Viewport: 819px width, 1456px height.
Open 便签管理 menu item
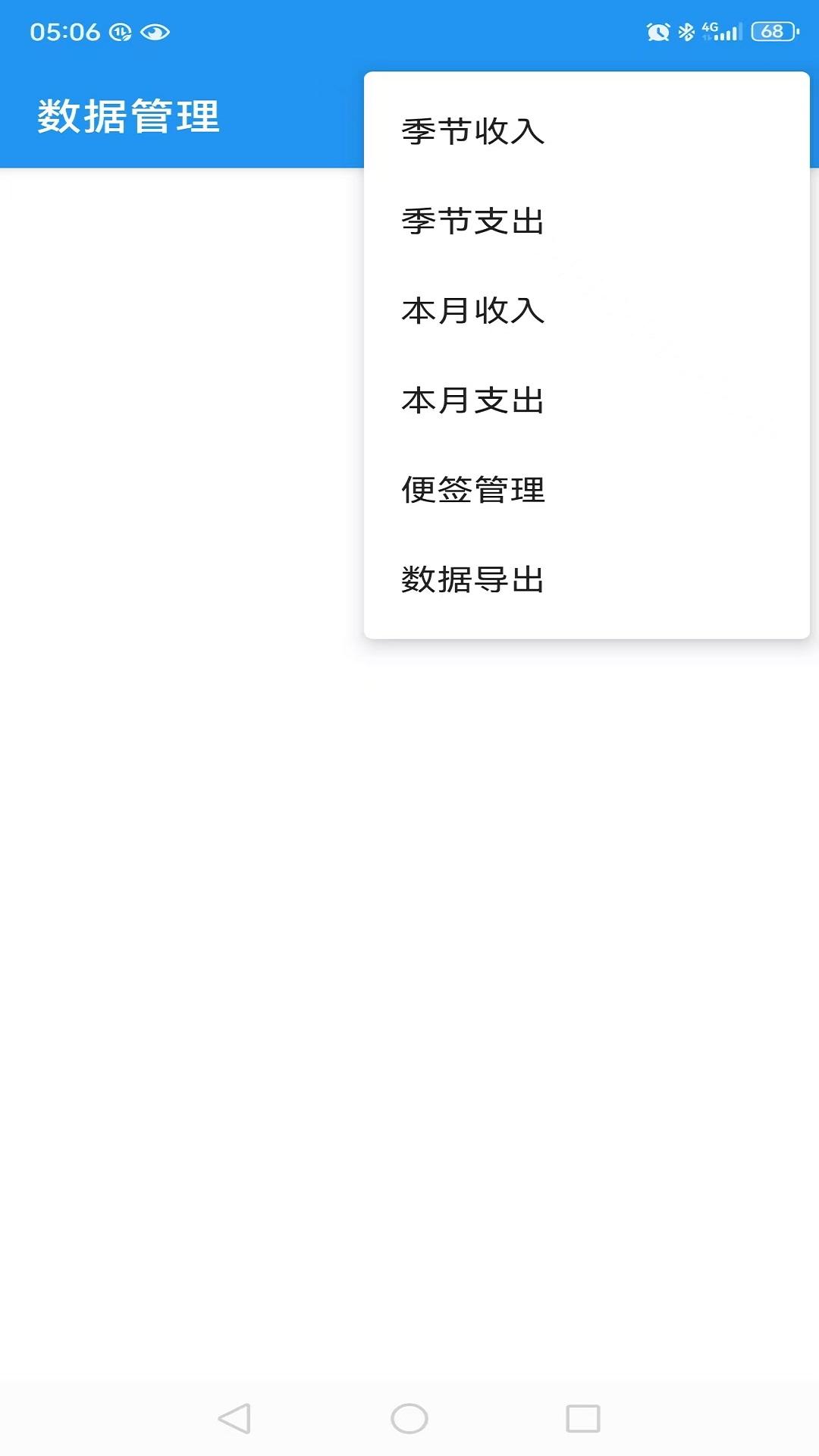pos(473,490)
